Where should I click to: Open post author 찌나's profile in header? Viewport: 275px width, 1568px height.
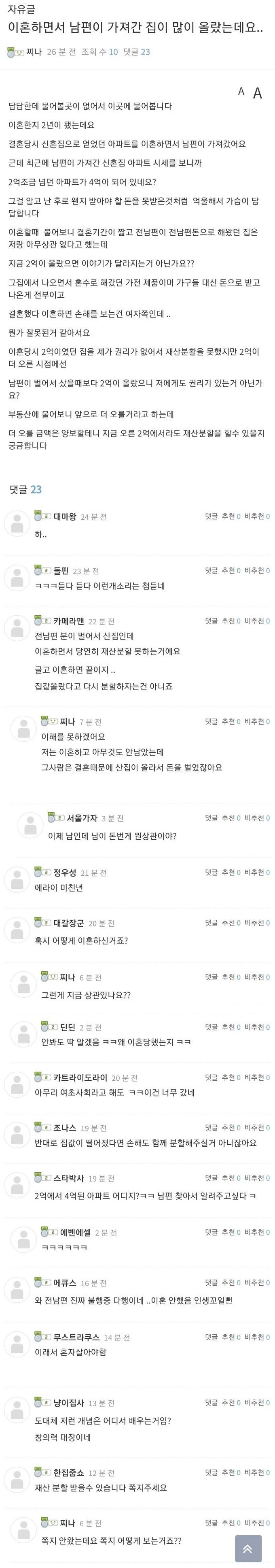point(34,52)
